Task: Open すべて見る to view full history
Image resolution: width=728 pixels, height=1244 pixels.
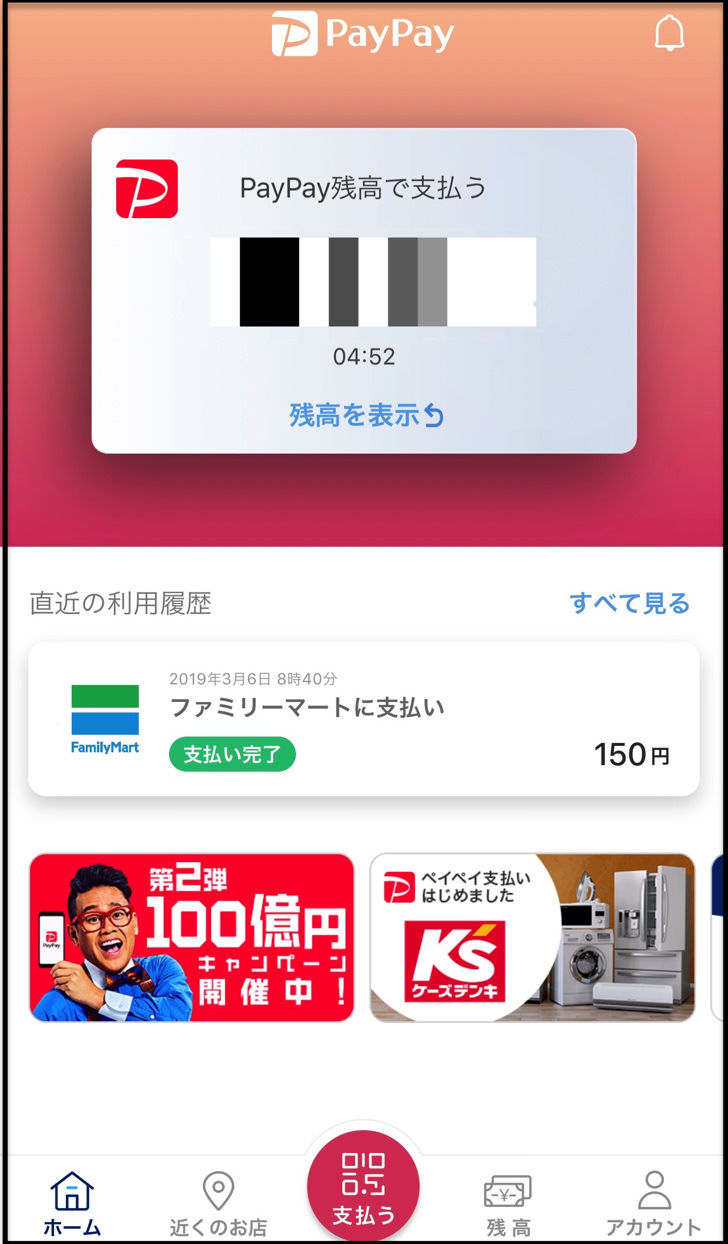Action: click(630, 604)
